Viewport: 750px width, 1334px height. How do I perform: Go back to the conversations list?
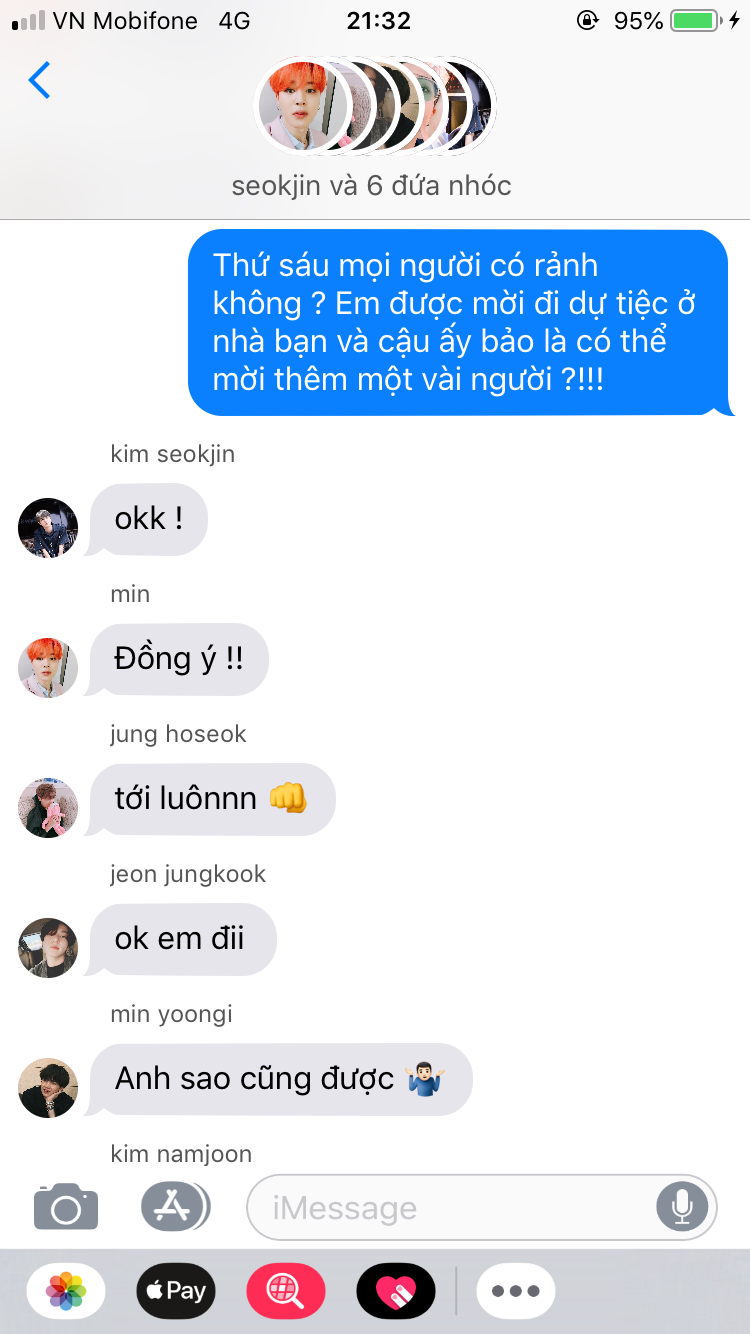click(39, 81)
